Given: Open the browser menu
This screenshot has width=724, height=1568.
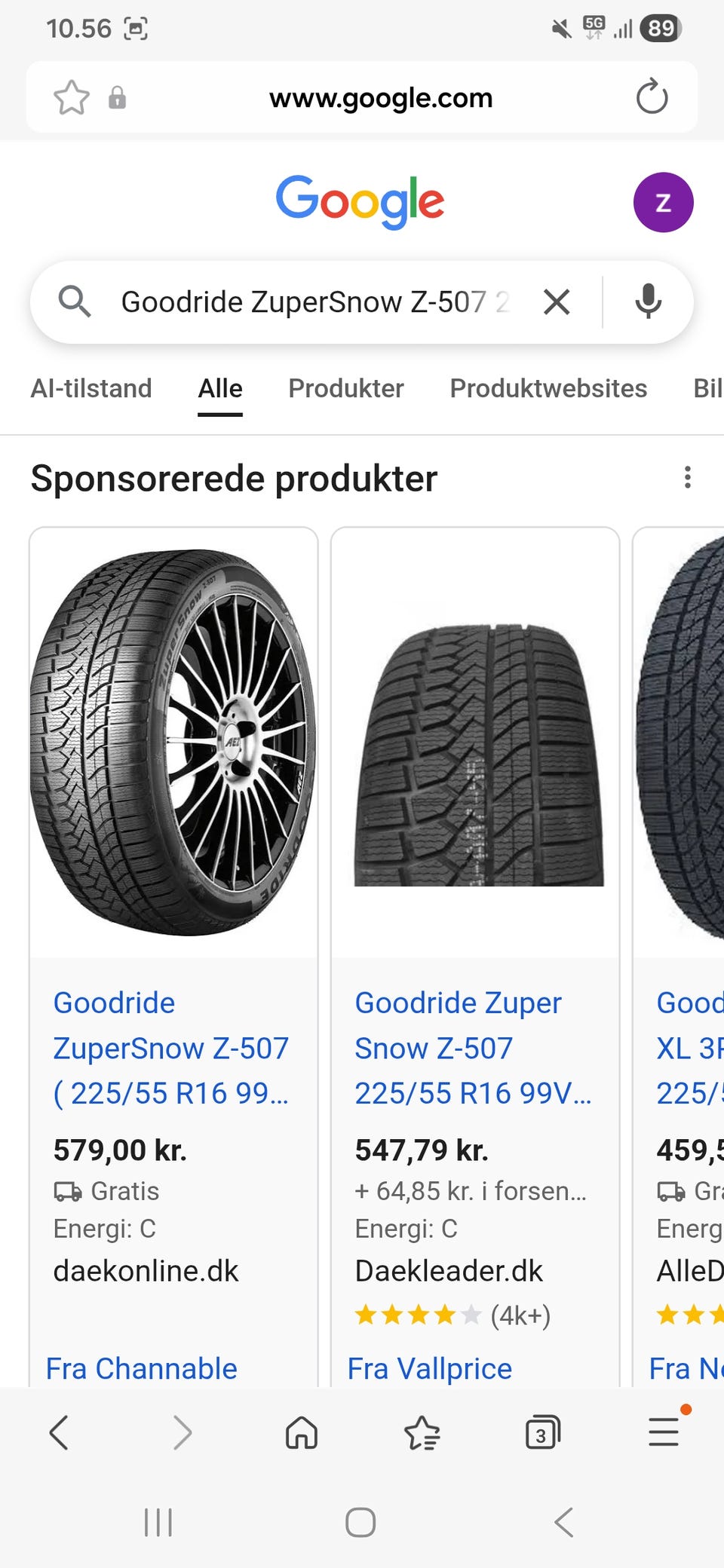Looking at the screenshot, I should [664, 1432].
